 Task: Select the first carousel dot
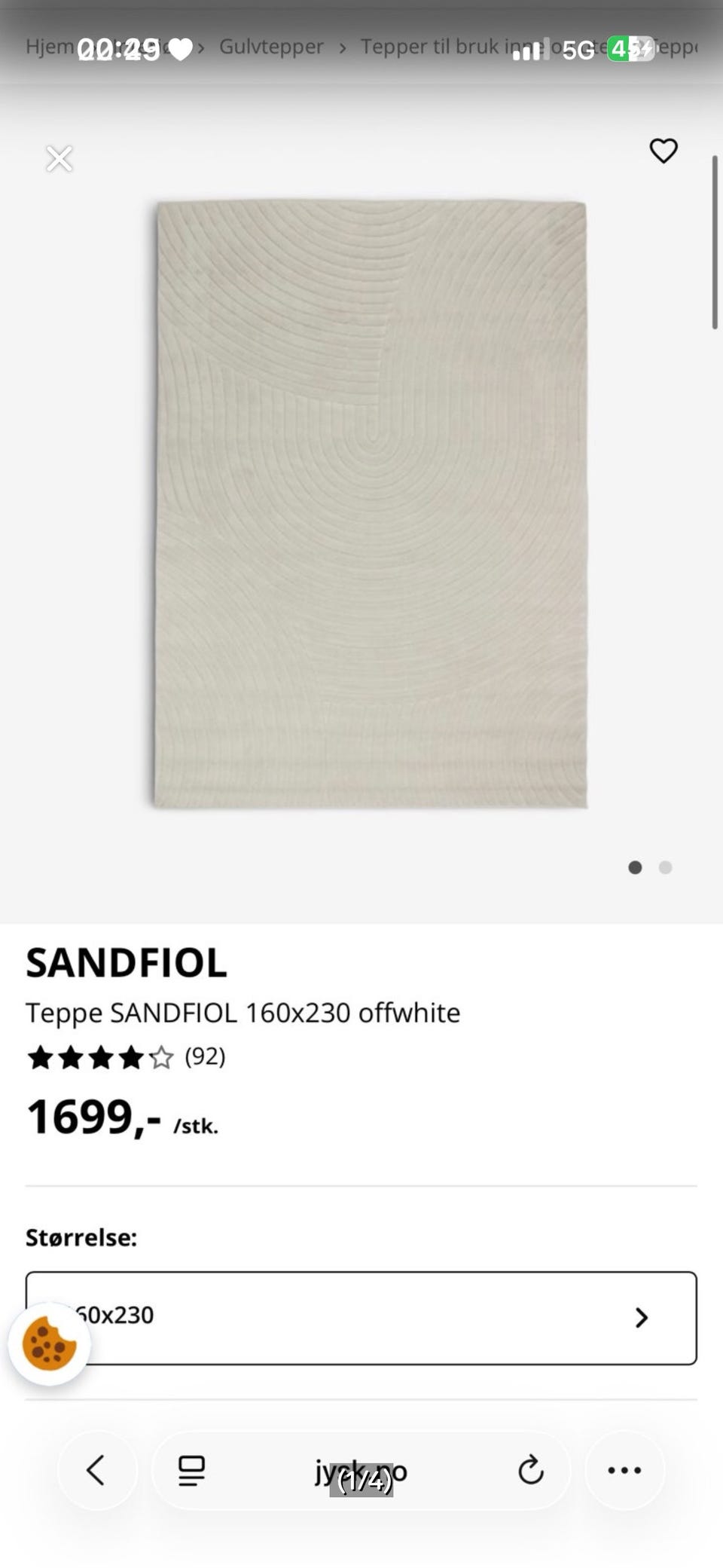click(x=635, y=868)
